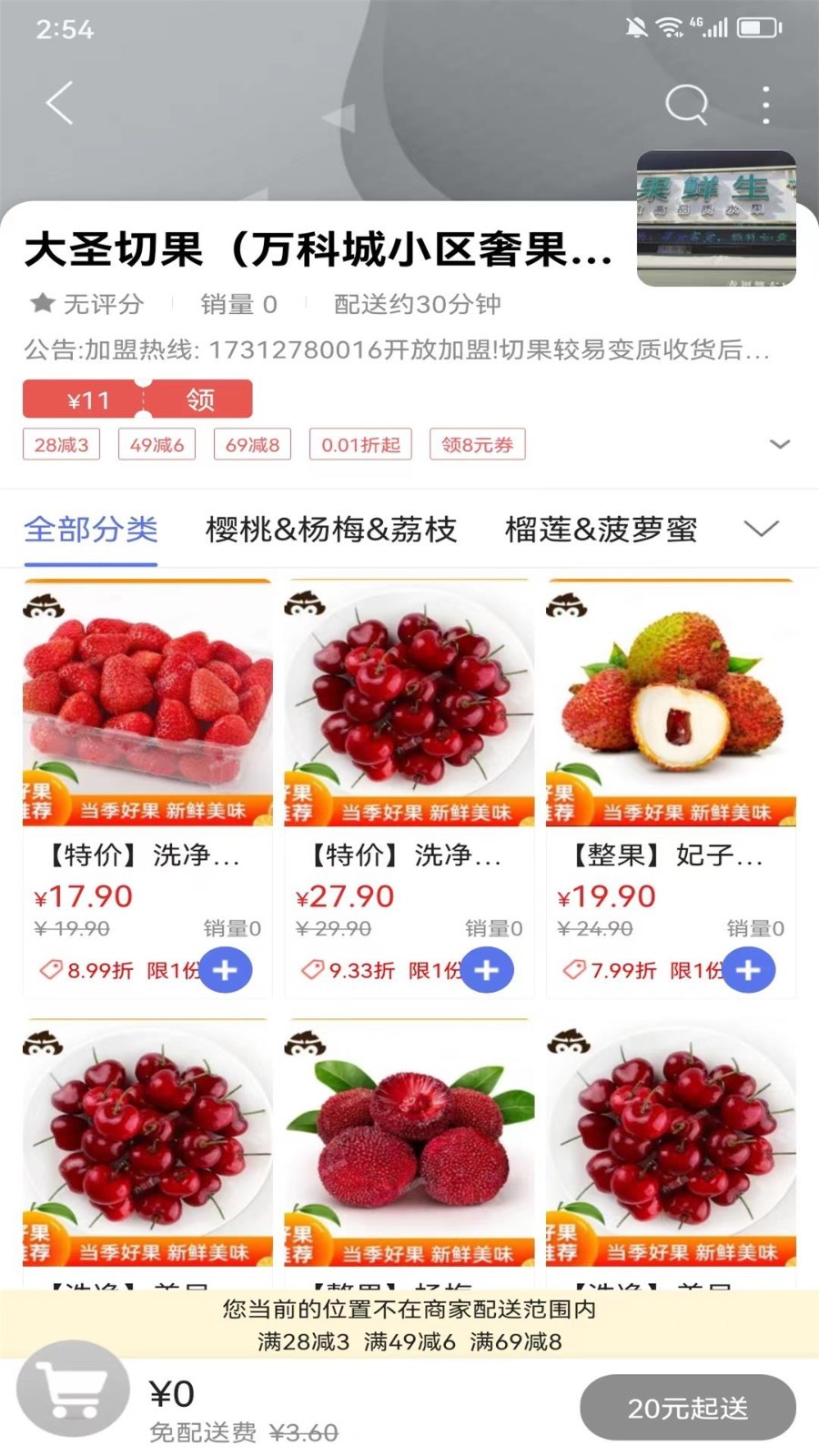
Task: Click the back arrow to leave shop page
Action: point(58,103)
